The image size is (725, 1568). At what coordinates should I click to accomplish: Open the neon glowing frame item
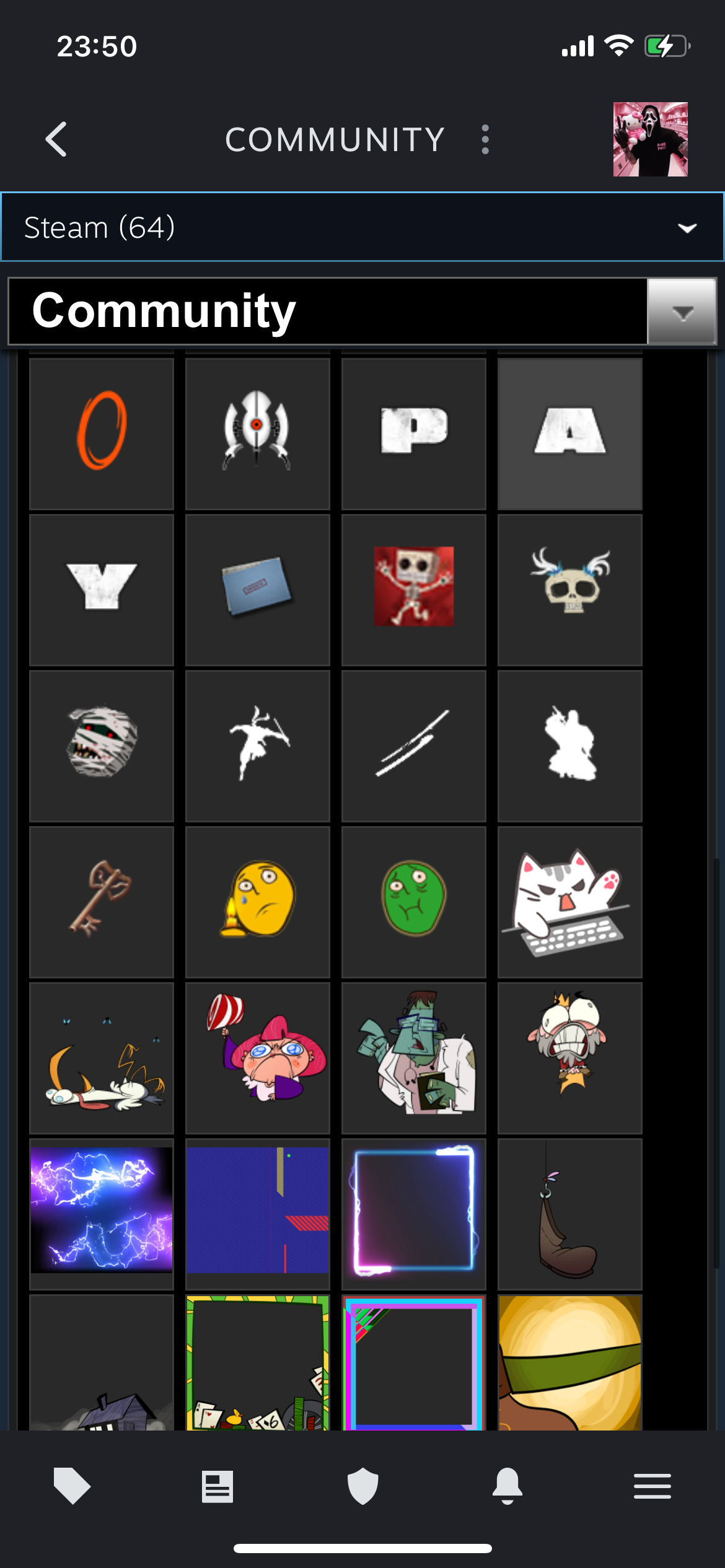click(x=414, y=1214)
